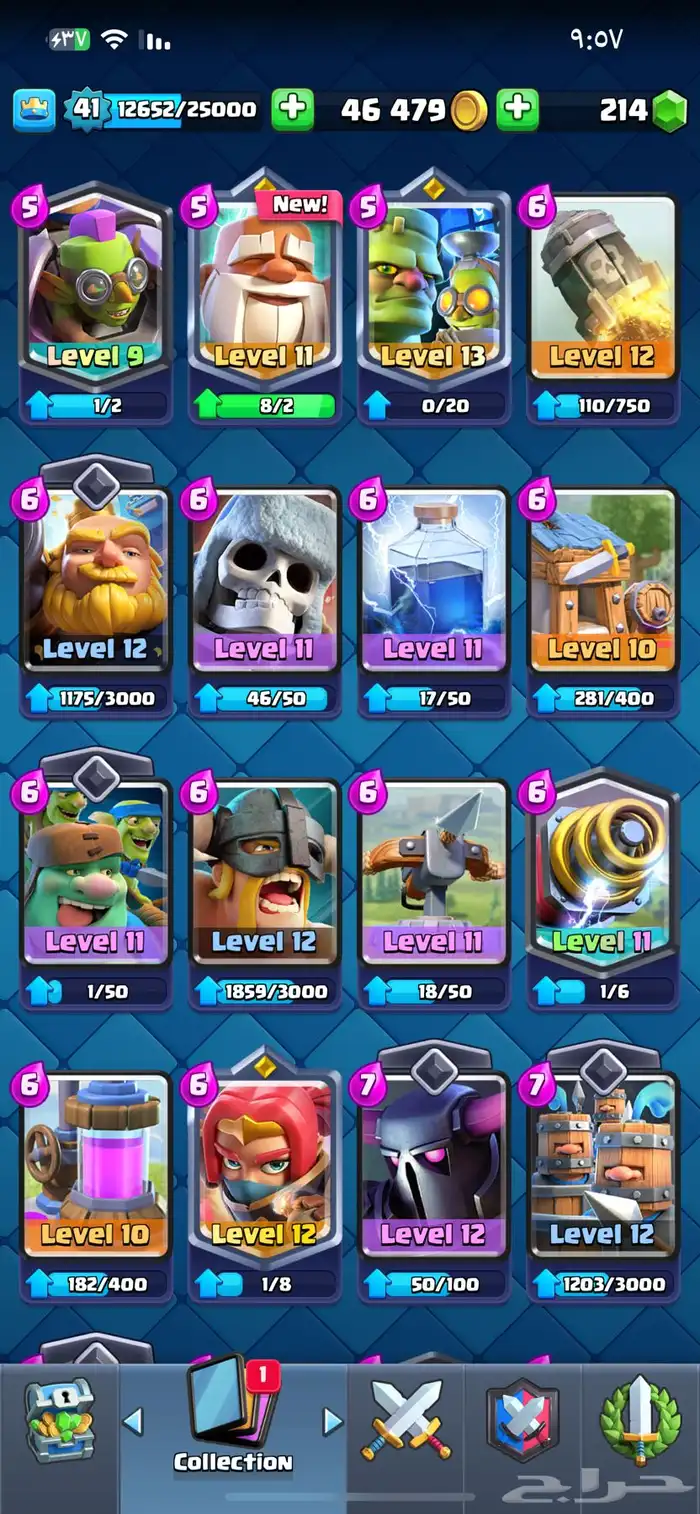Open the Clan shield tab
Screen dimensions: 700x1514
coord(522,1420)
